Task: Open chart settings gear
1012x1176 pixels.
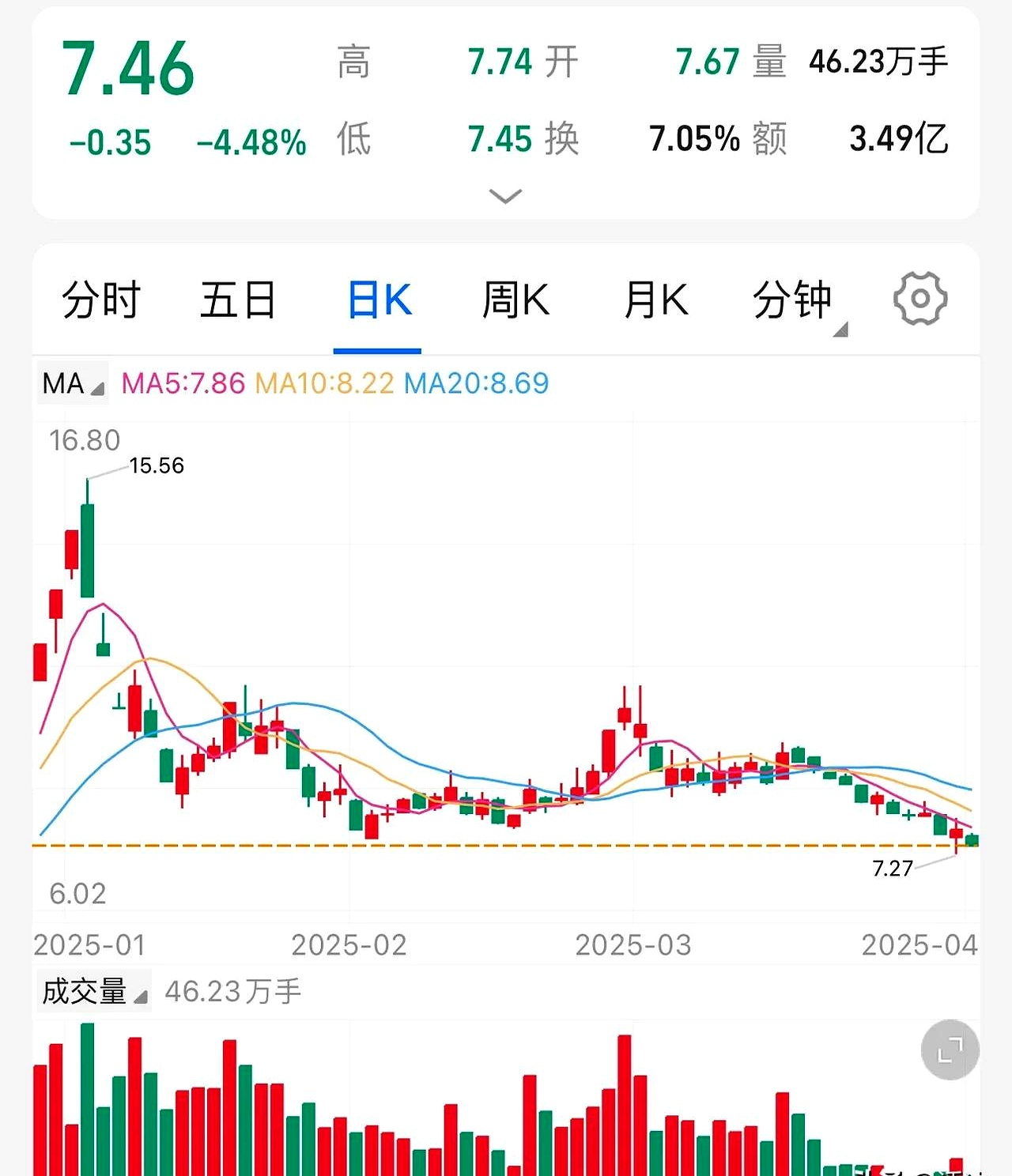Action: (919, 299)
